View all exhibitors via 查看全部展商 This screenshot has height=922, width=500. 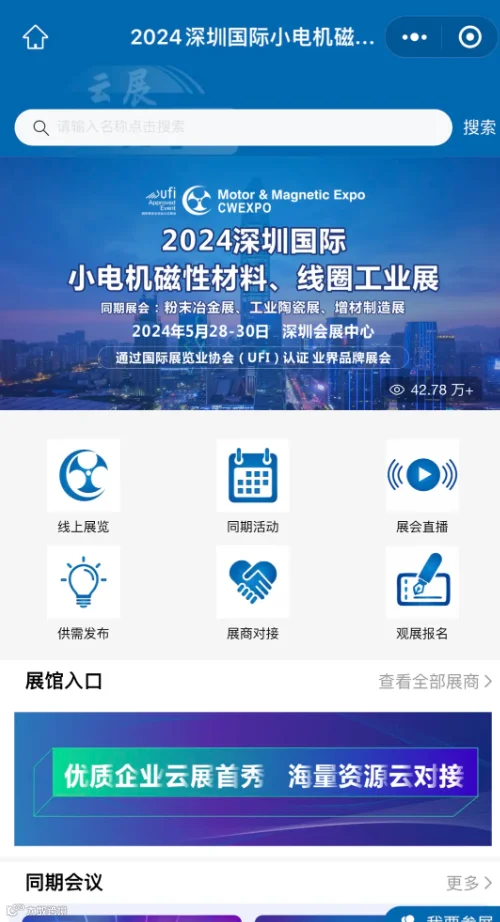coord(435,682)
